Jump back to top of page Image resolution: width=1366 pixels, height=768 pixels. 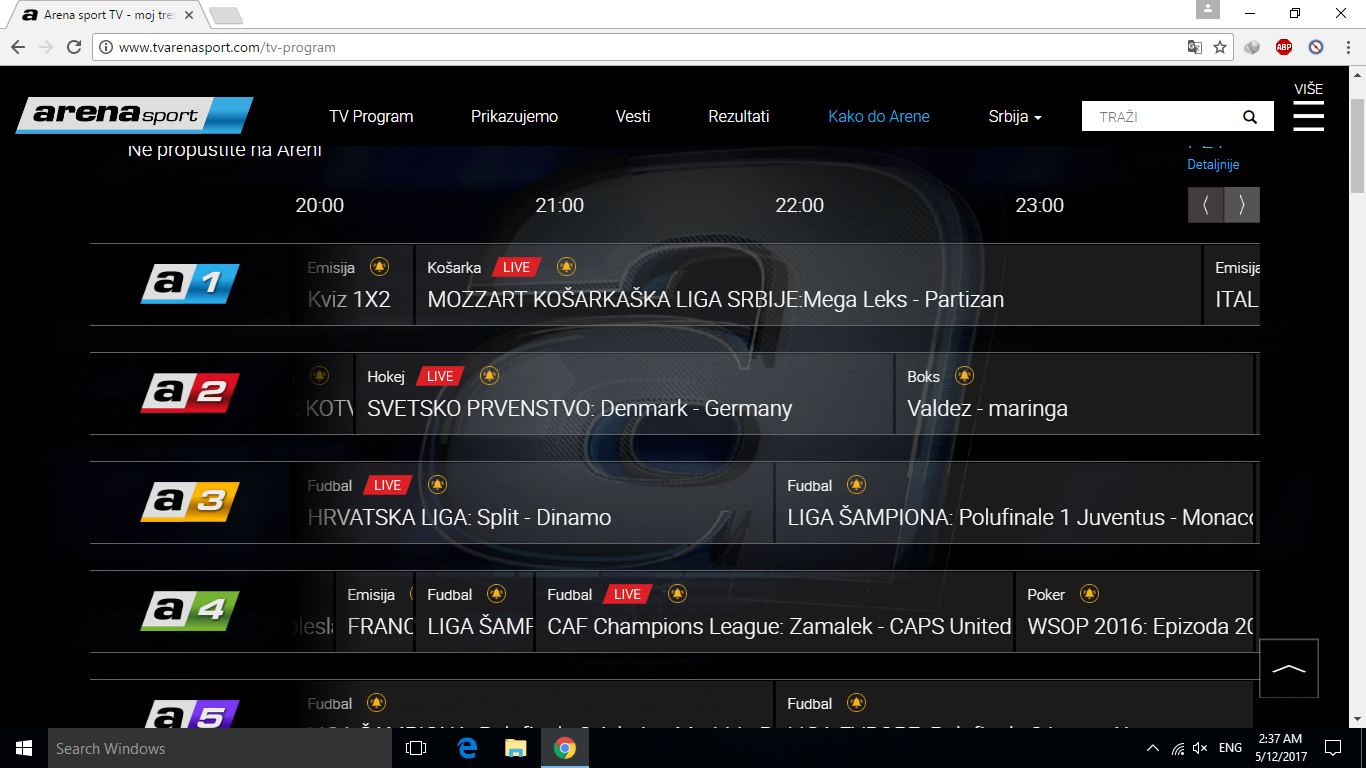click(x=1288, y=668)
